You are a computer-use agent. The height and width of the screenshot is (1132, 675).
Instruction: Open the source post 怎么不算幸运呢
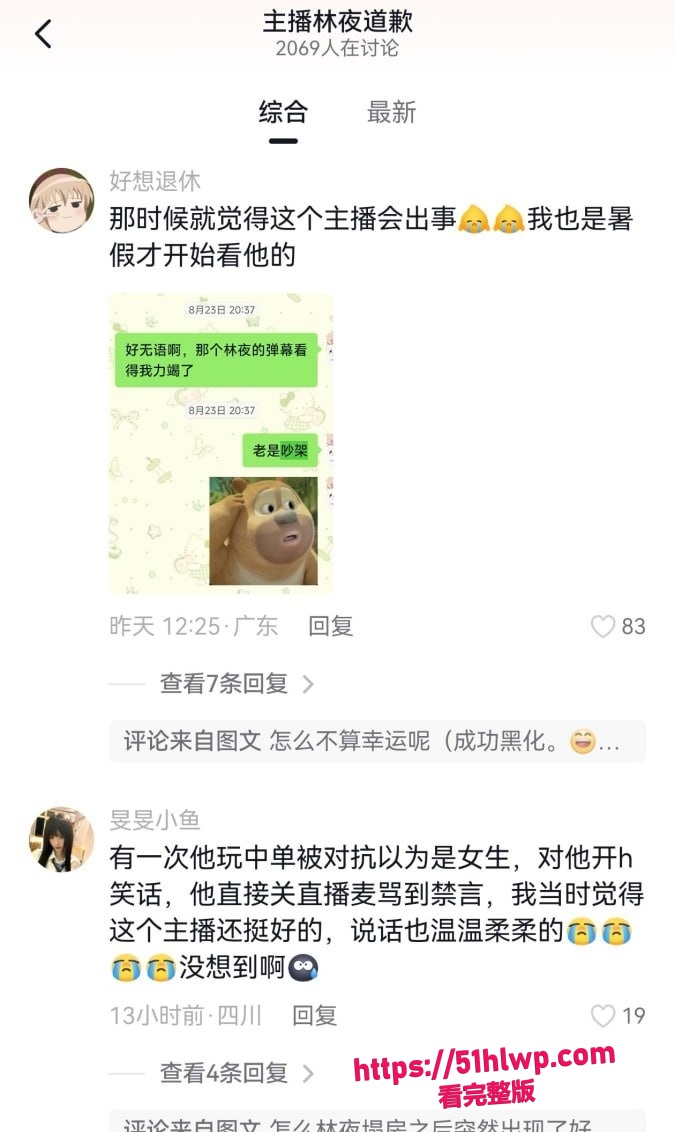coord(377,741)
